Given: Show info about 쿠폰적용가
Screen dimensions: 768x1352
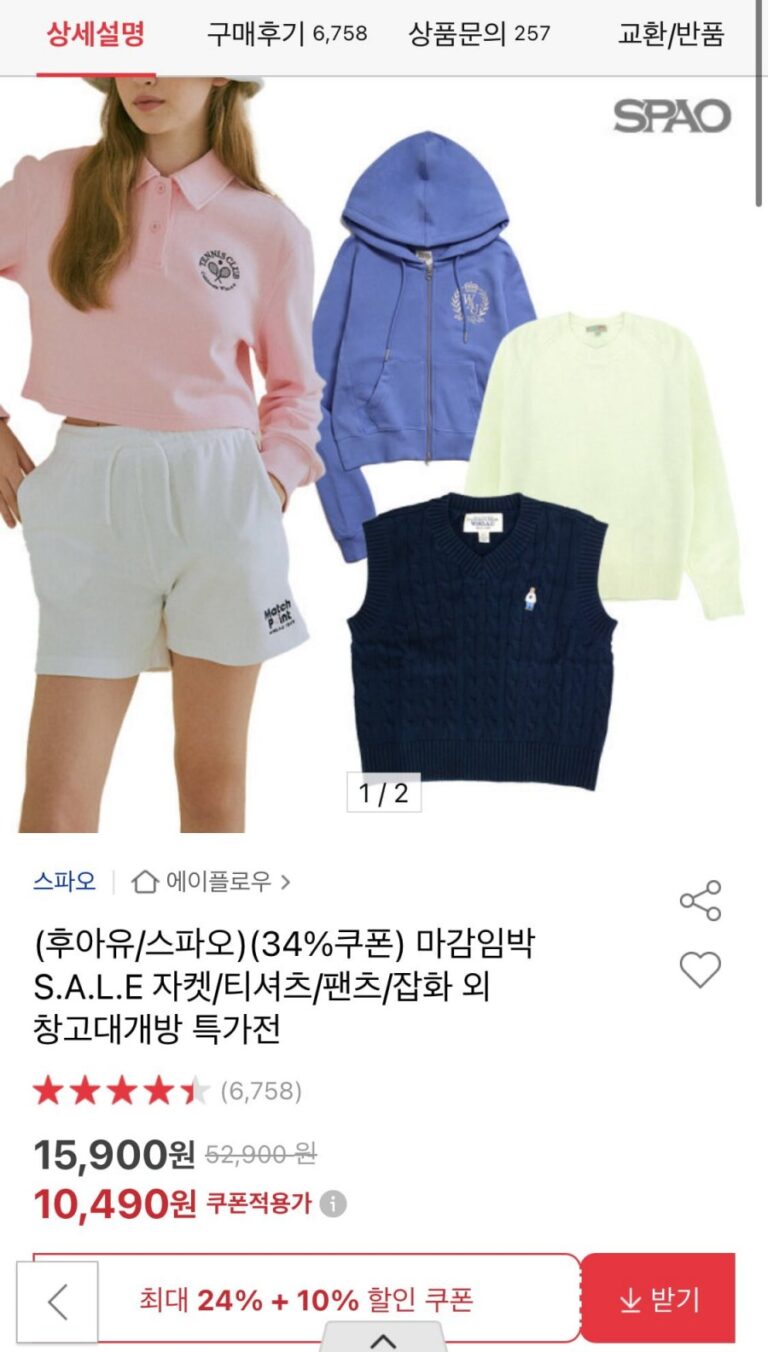Looking at the screenshot, I should [334, 1204].
